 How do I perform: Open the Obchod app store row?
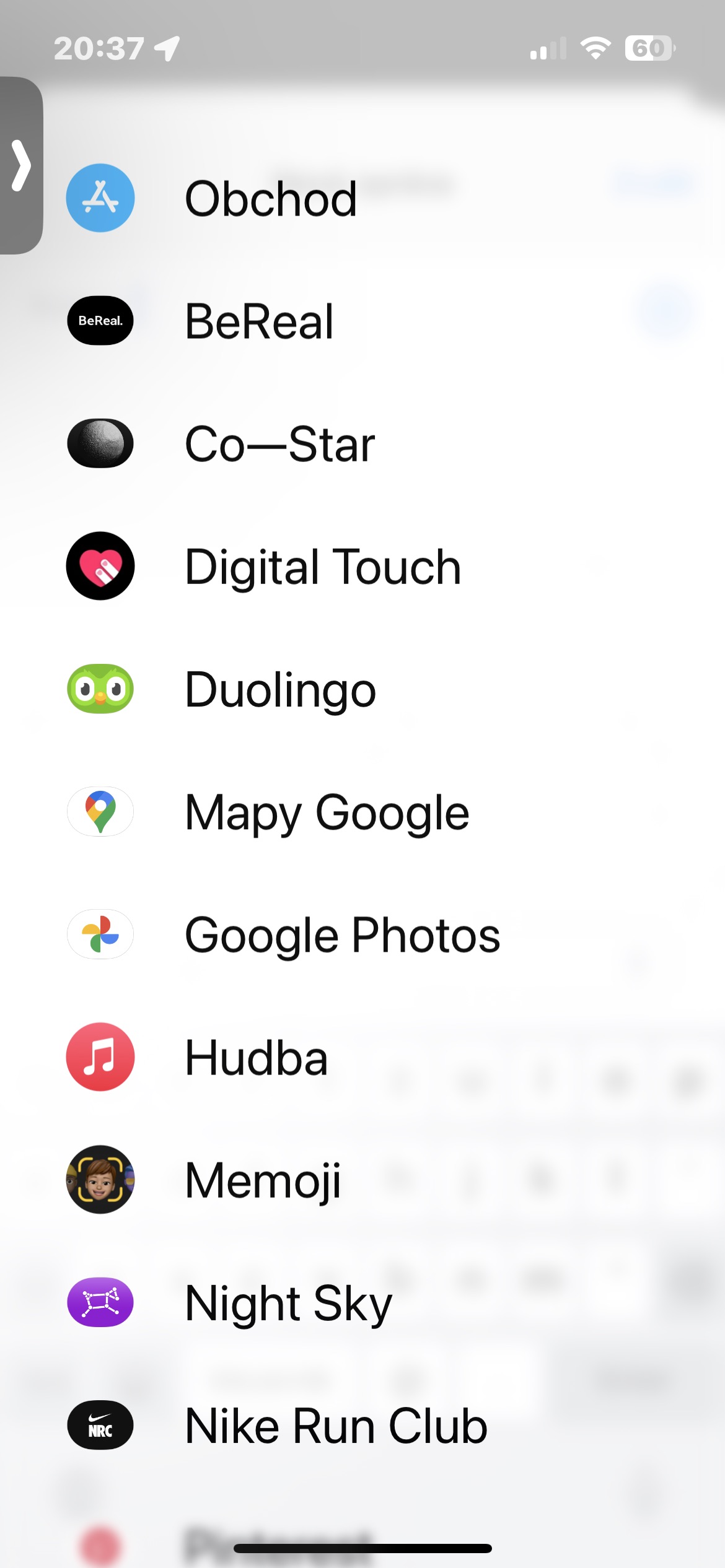coord(362,198)
